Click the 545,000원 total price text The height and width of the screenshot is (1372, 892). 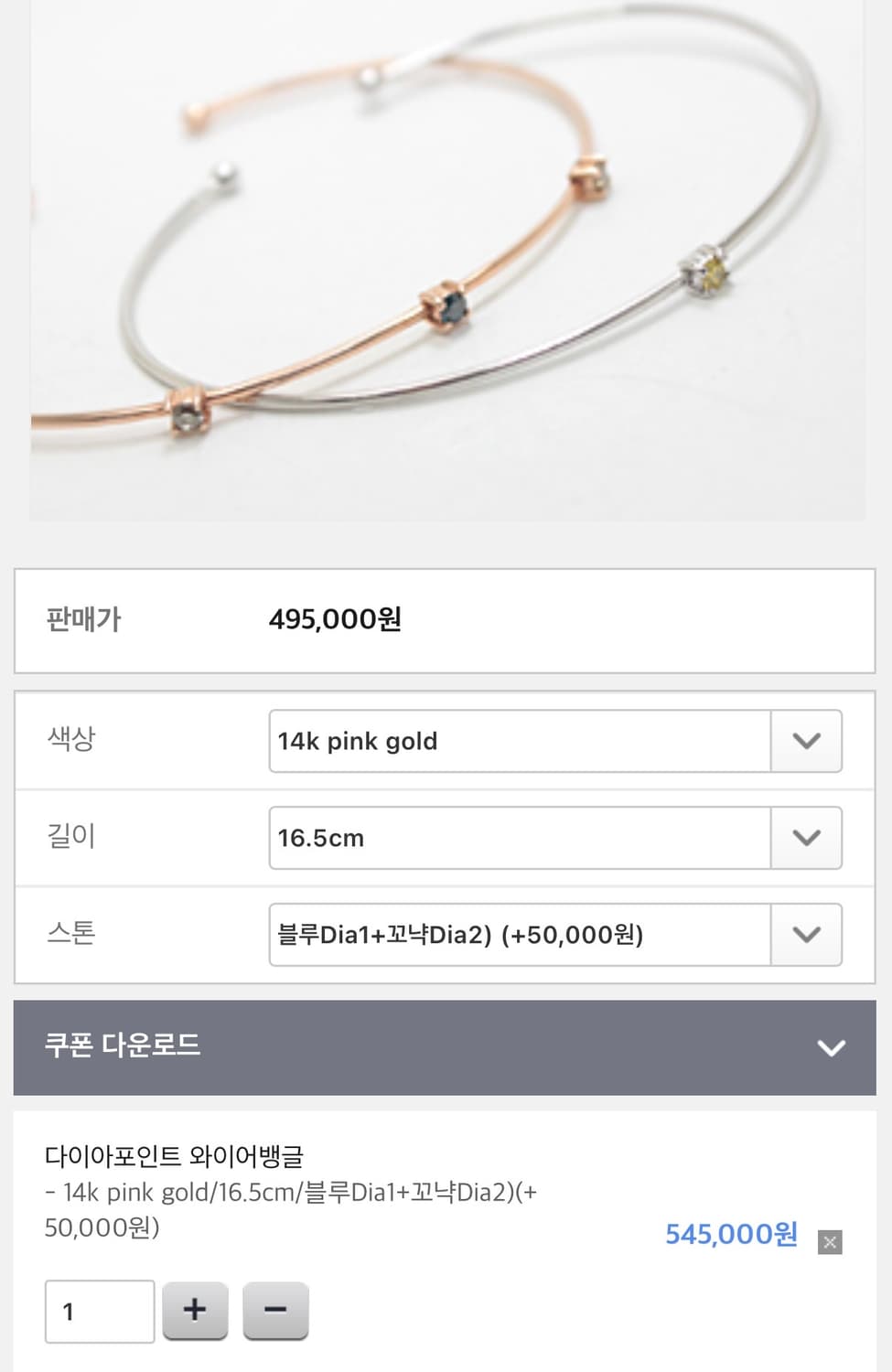[730, 1235]
